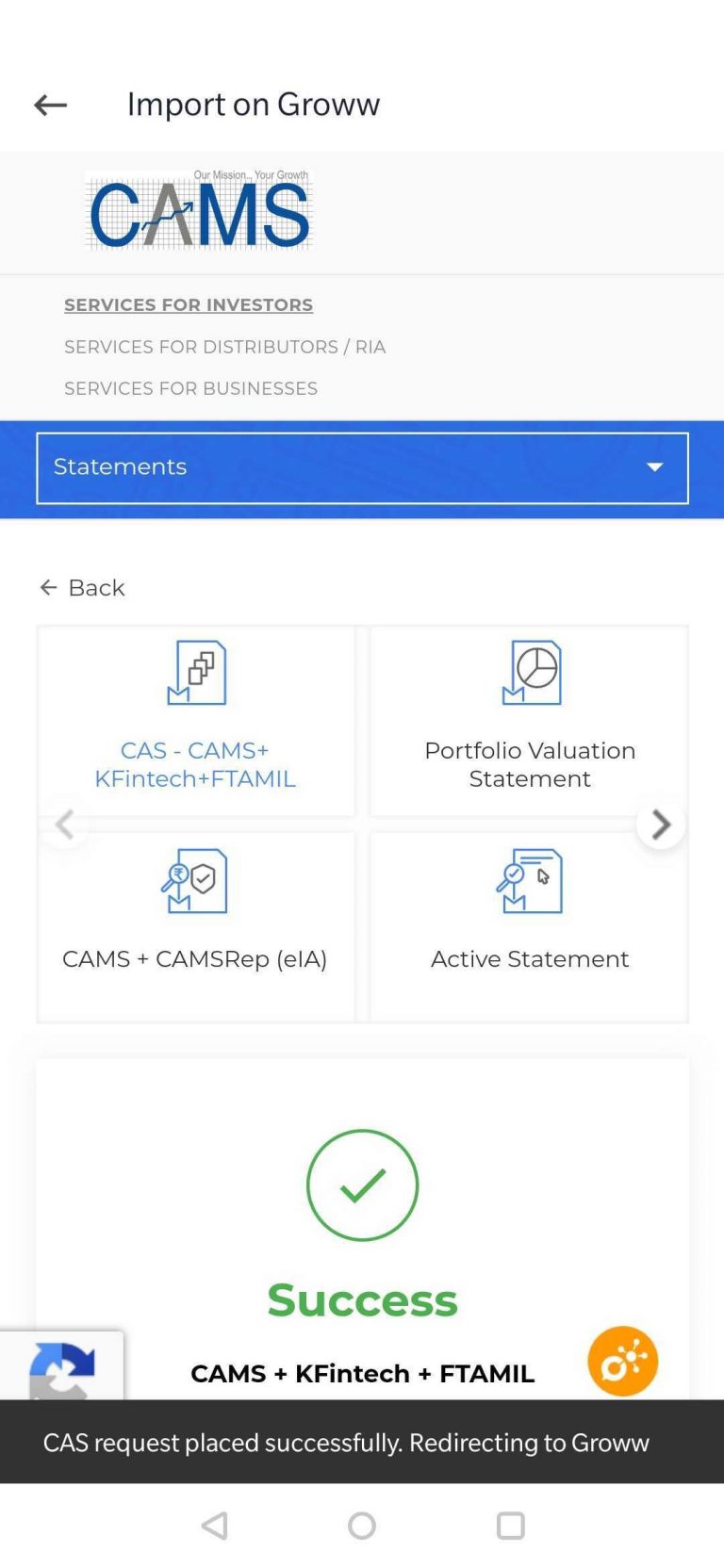
Task: Show next statement cards with right arrow
Action: point(661,825)
